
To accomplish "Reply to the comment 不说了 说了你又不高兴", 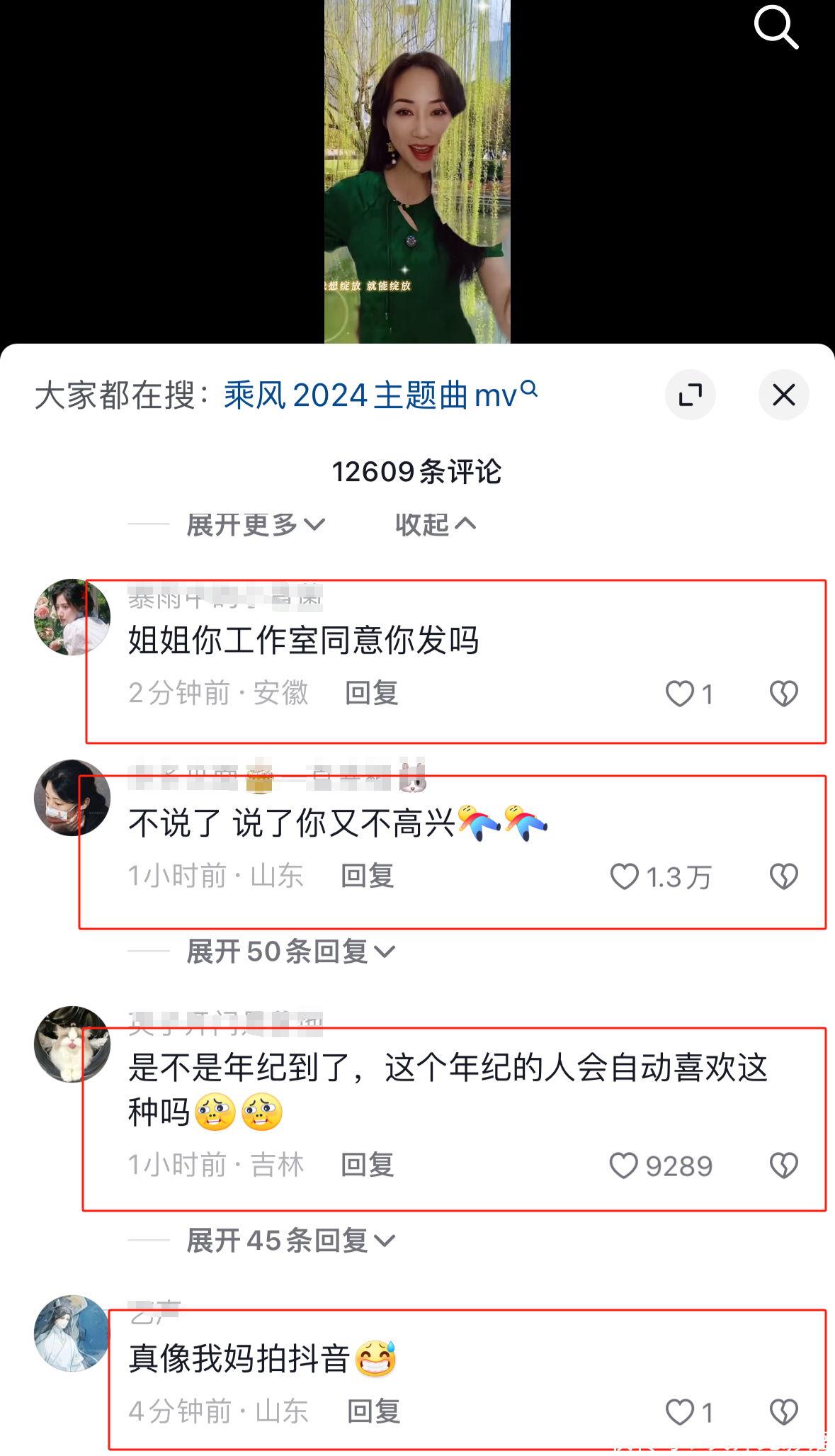I will 368,876.
